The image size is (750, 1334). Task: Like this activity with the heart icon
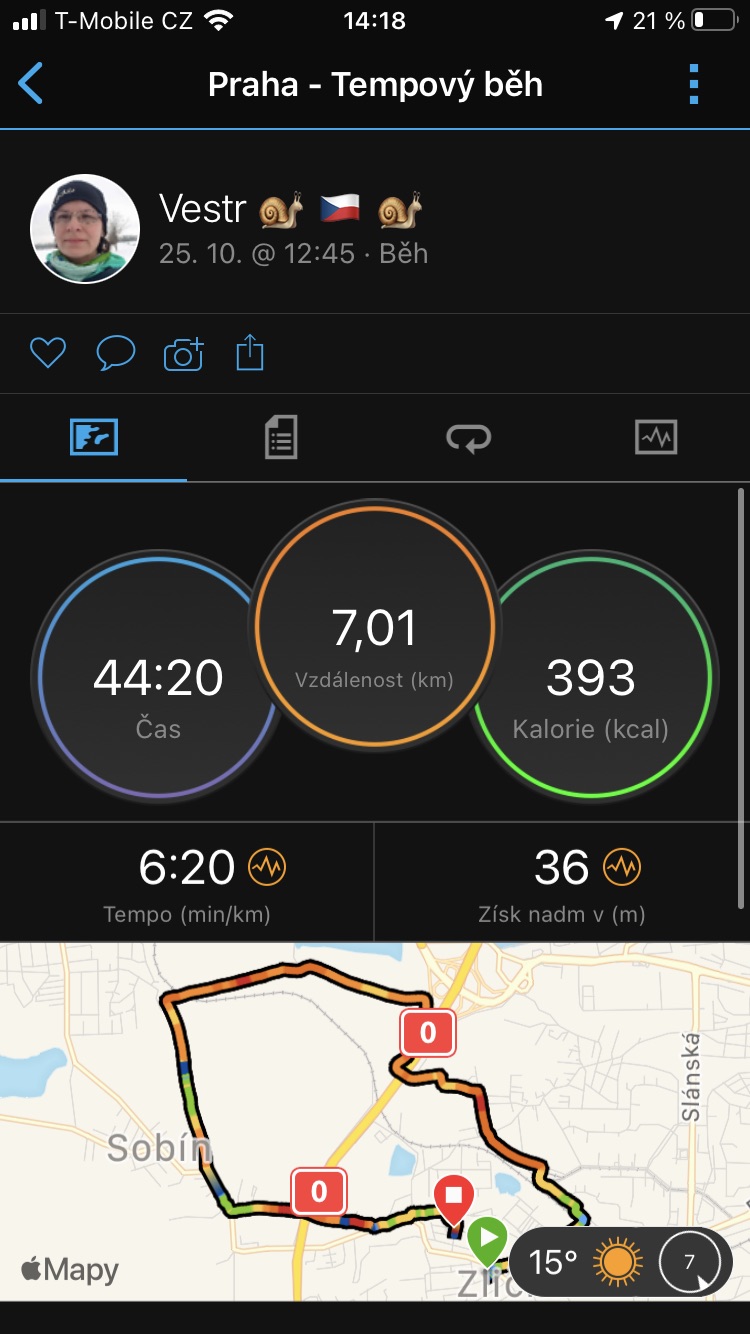click(47, 353)
